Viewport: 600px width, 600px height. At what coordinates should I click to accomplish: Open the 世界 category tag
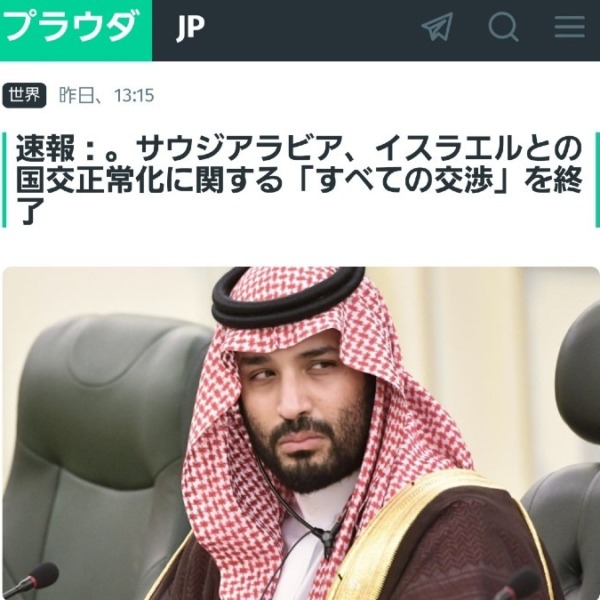click(25, 96)
